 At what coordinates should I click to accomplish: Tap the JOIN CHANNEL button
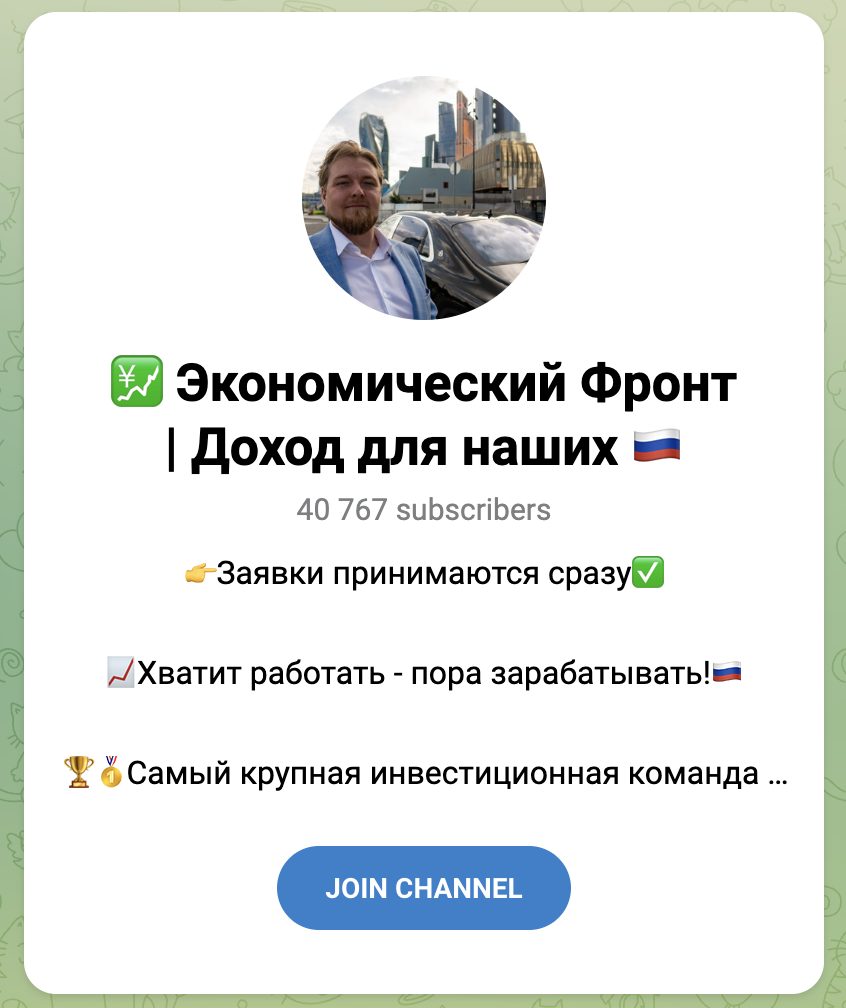pyautogui.click(x=423, y=888)
